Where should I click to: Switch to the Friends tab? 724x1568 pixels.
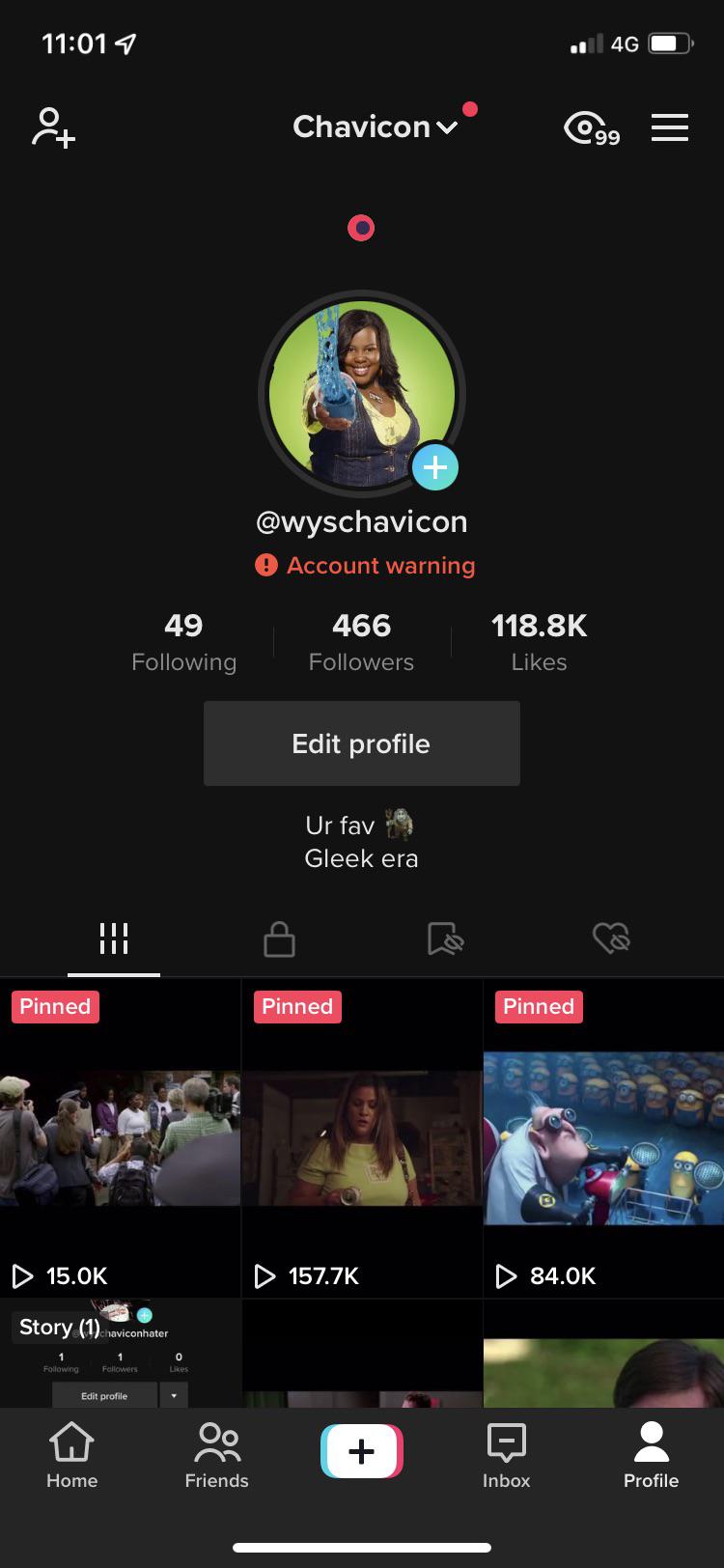217,1455
